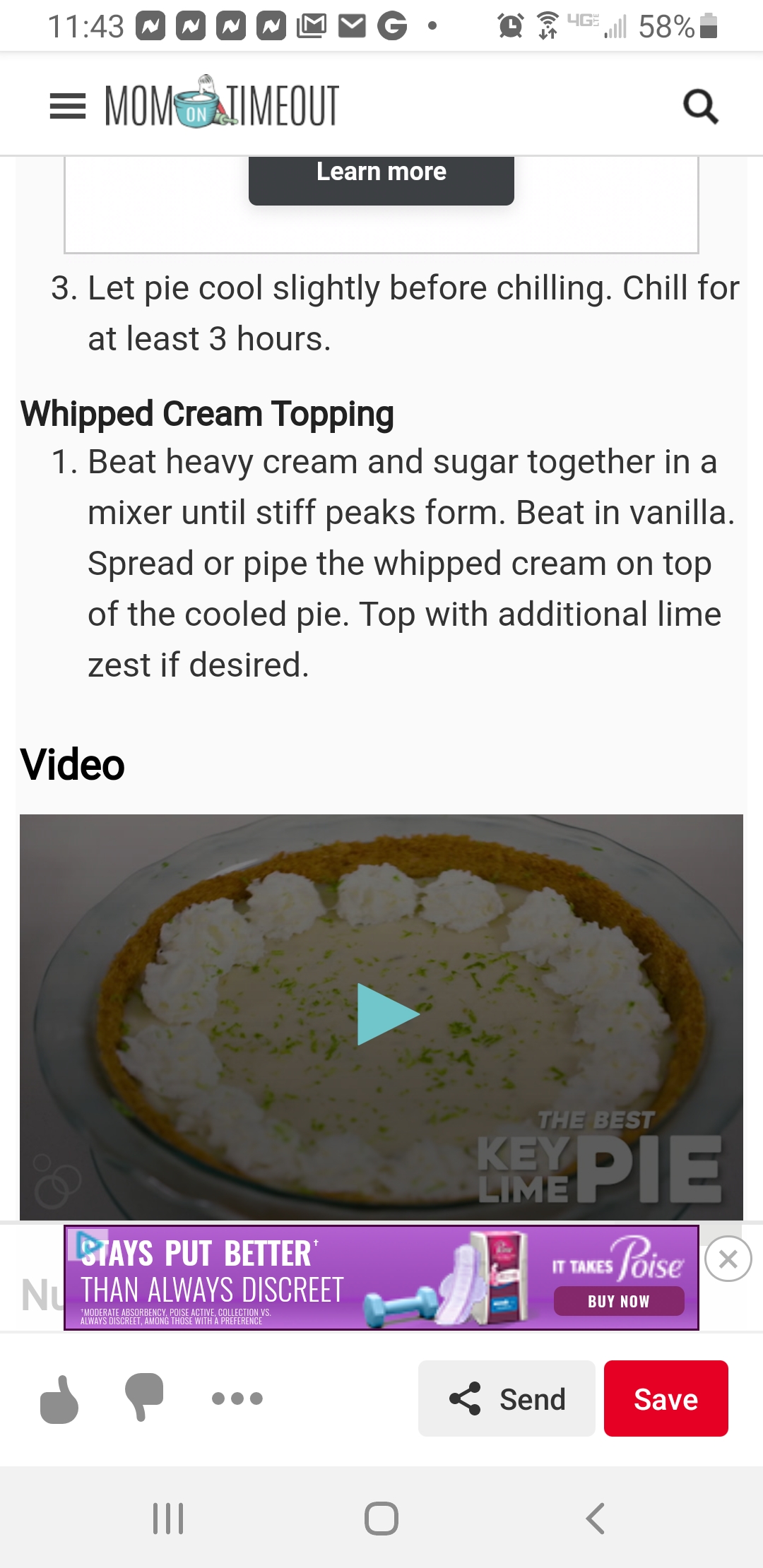Open the site search magnifier
Viewport: 763px width, 1568px height.
point(701,107)
